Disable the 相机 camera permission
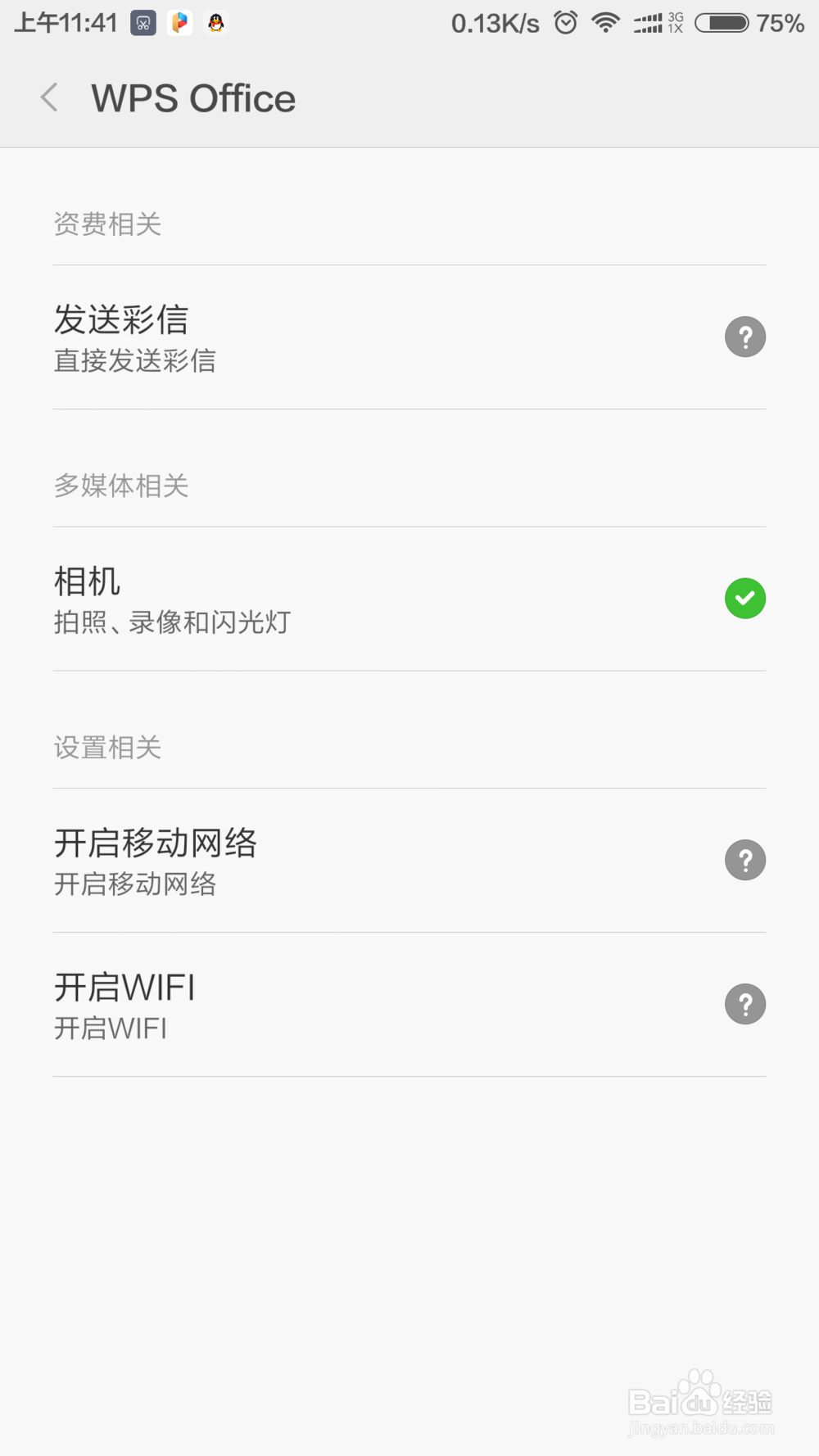Image resolution: width=819 pixels, height=1456 pixels. tap(744, 599)
